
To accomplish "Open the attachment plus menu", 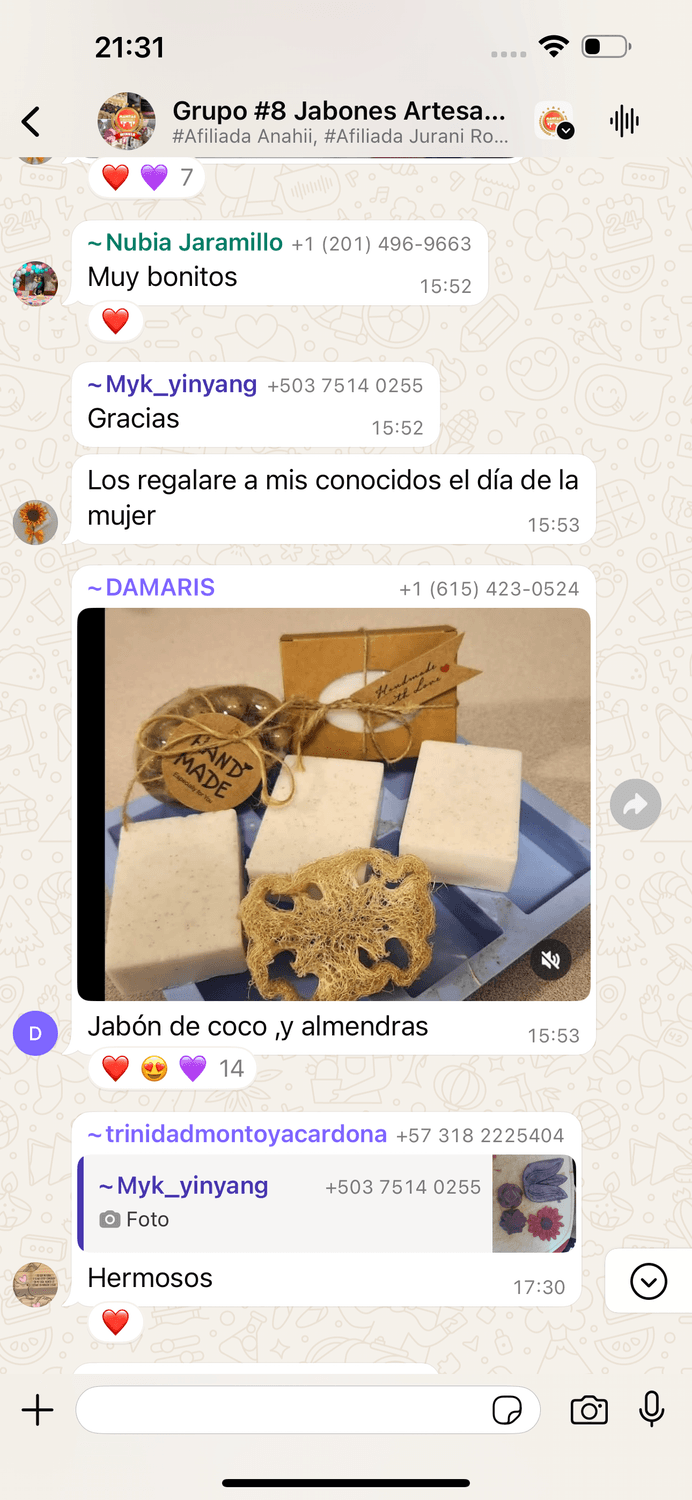I will [37, 1410].
